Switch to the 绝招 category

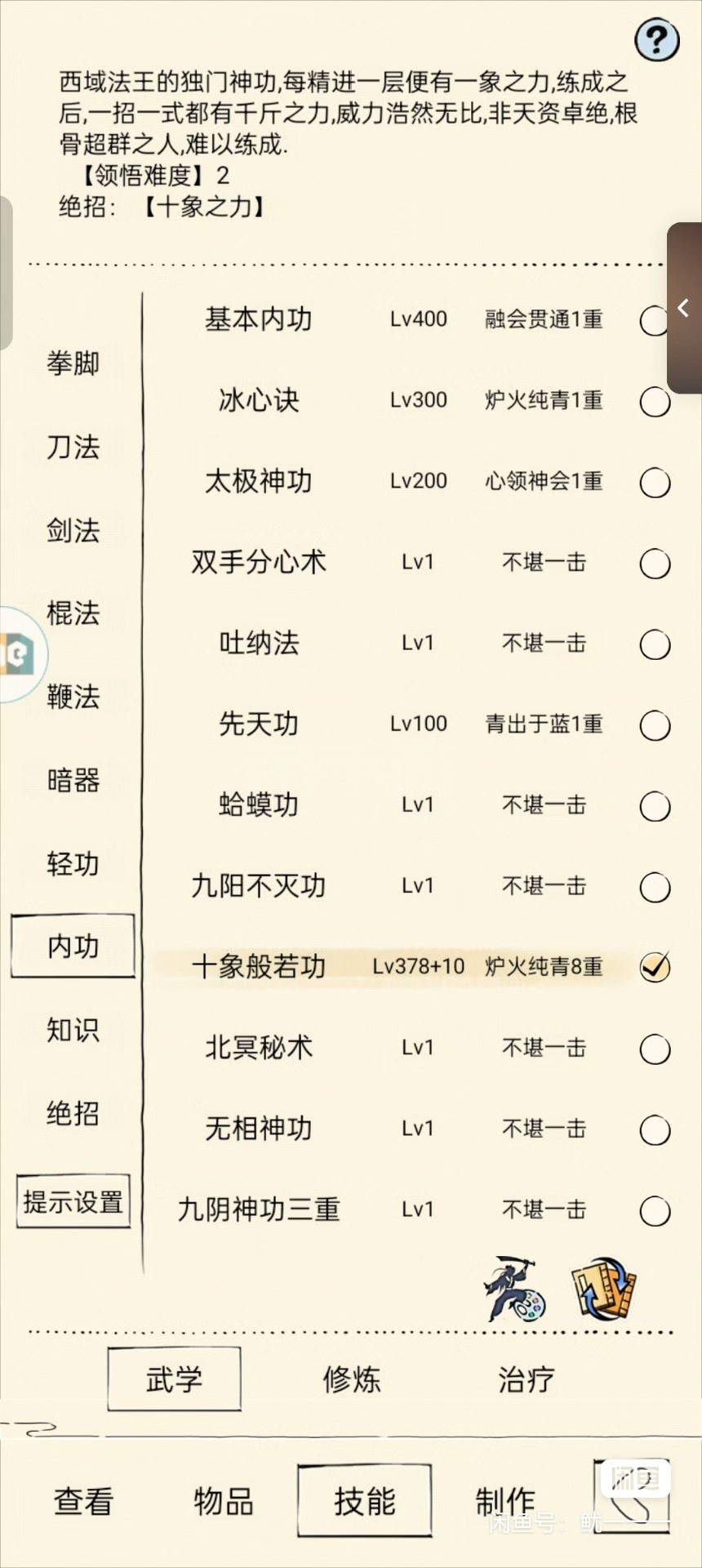pos(73,1113)
